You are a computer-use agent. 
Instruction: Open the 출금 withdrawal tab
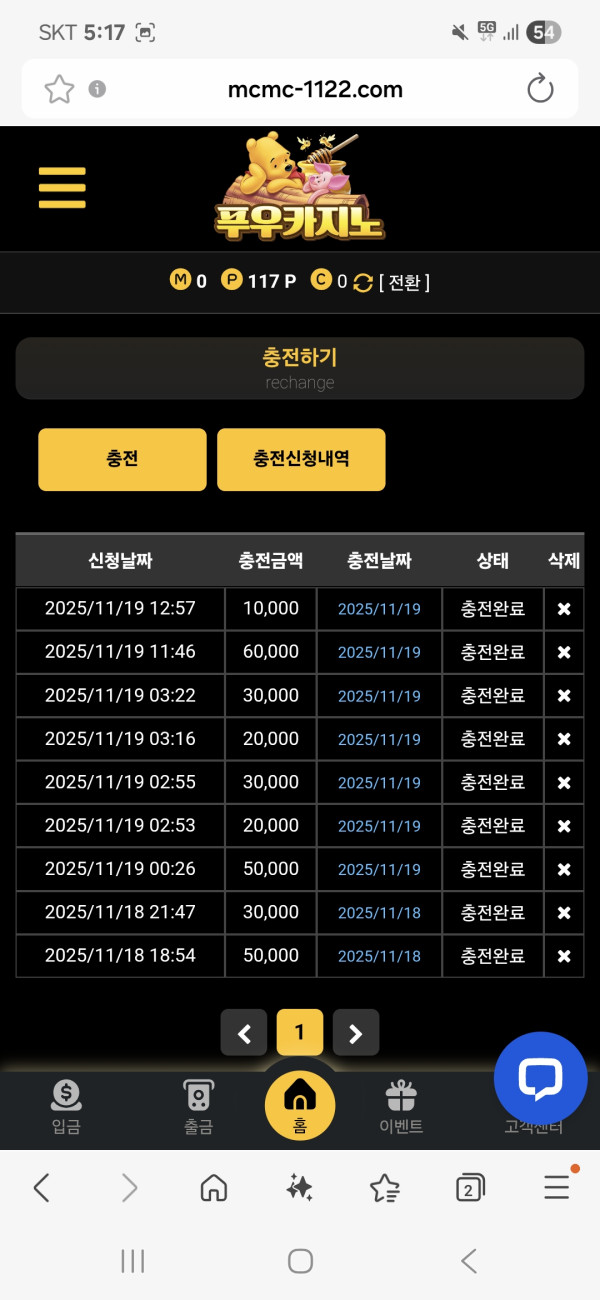(x=198, y=1106)
